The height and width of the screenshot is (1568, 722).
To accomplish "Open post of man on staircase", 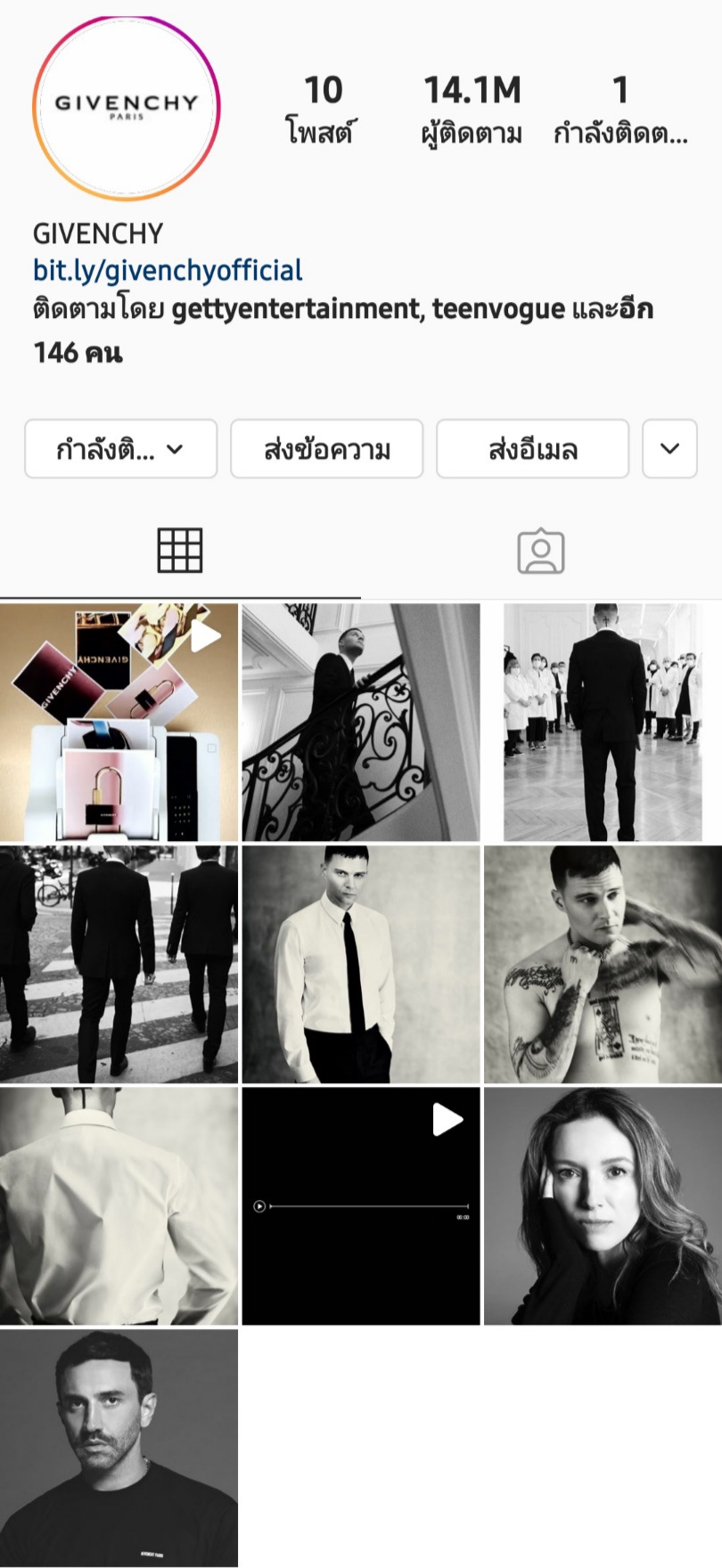I will pos(361,723).
